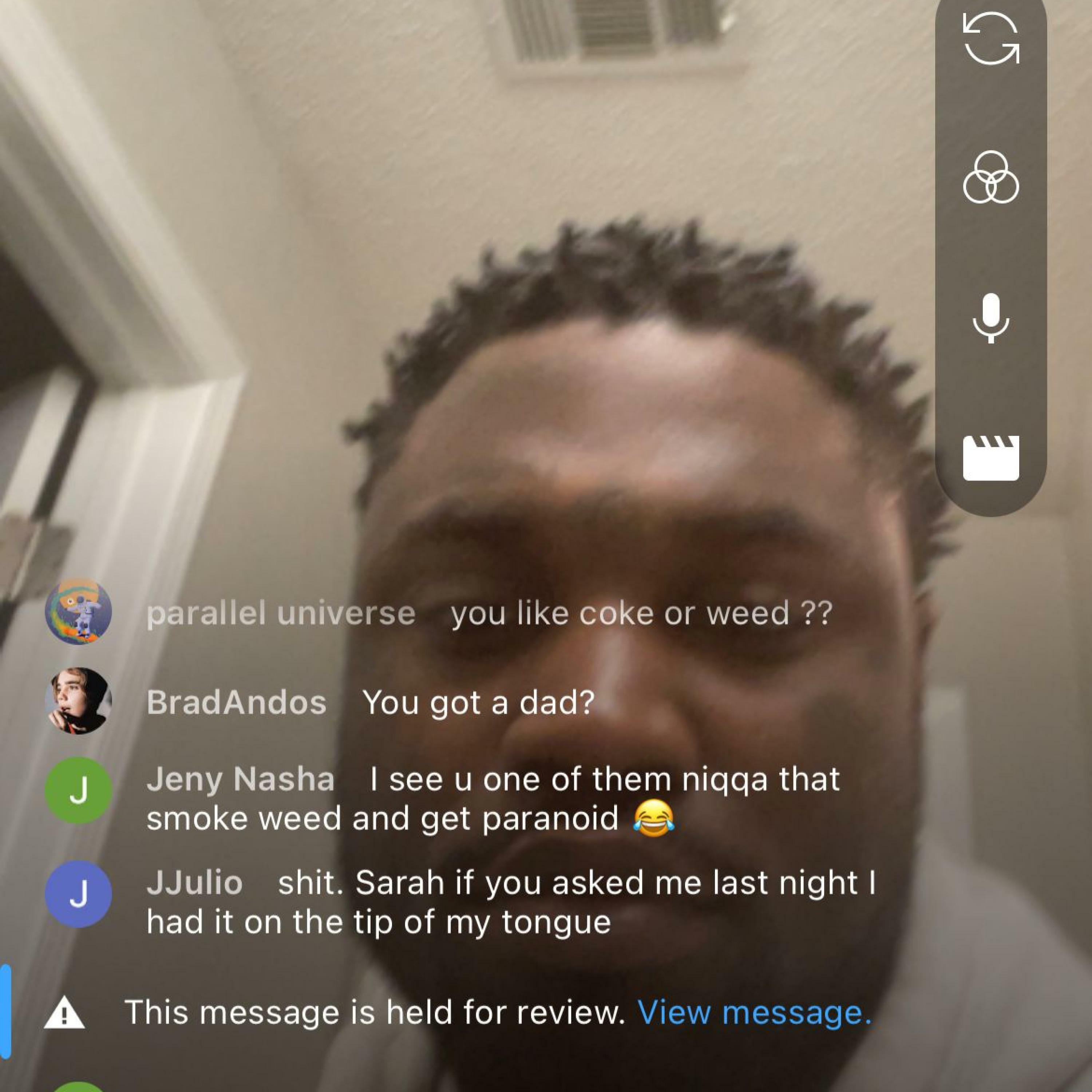The width and height of the screenshot is (1092, 1092).
Task: Open JJulio's purple avatar
Action: [78, 894]
